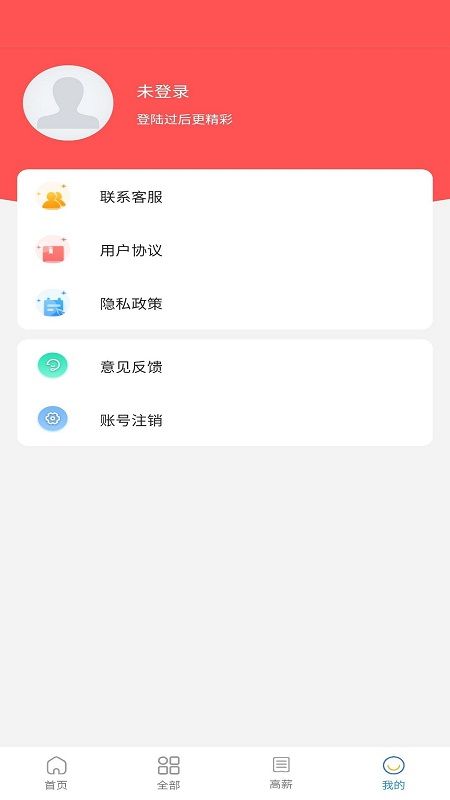Open the 用户协议 user agreement

(225, 251)
